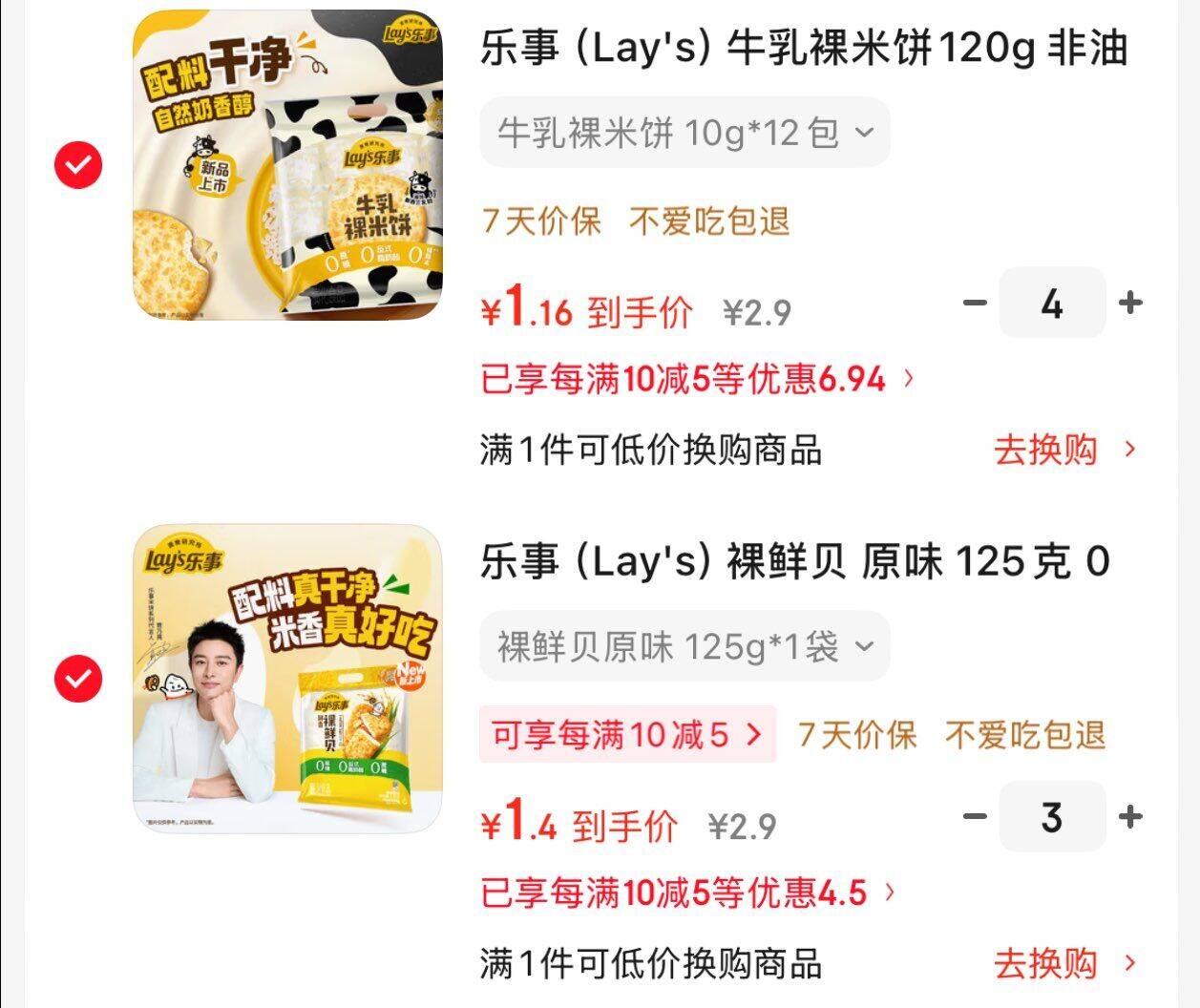Edit the quantity field showing 4
The height and width of the screenshot is (1008, 1200).
click(1052, 304)
